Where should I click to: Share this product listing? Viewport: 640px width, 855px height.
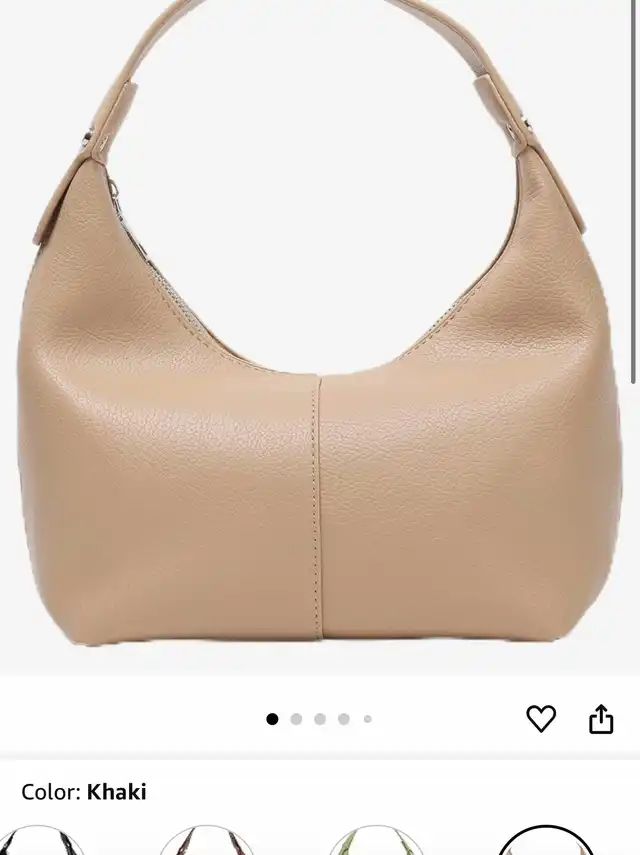(601, 718)
